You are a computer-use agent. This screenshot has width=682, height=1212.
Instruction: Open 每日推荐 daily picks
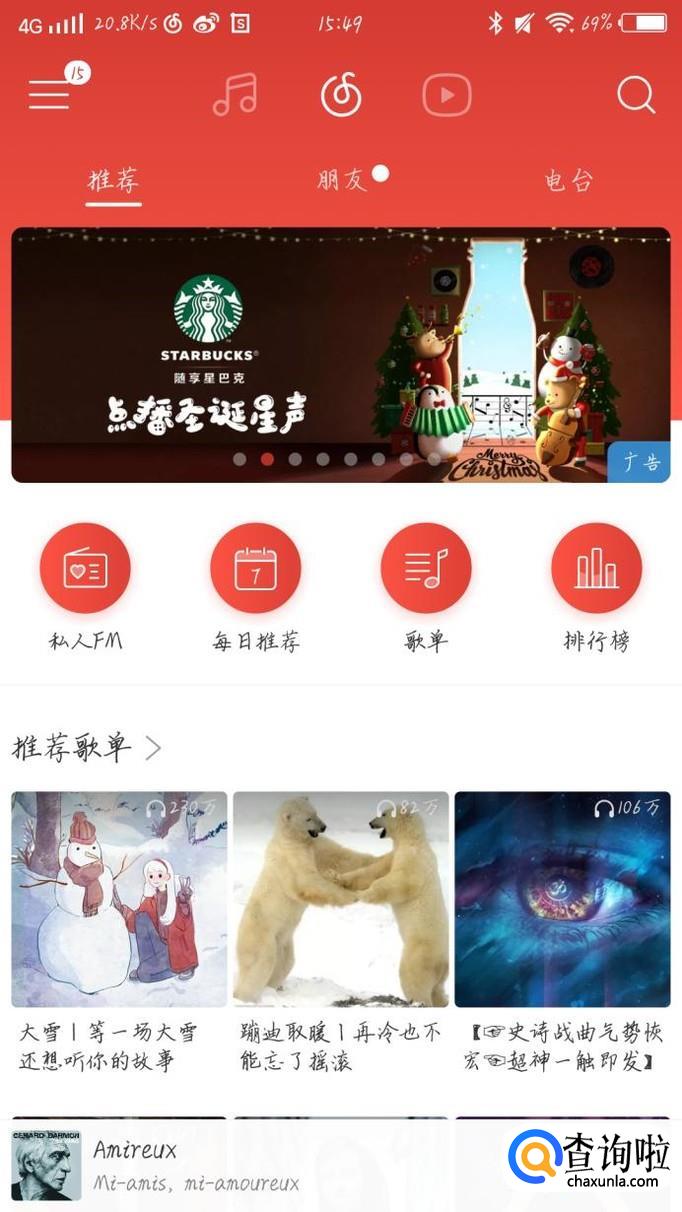[256, 569]
